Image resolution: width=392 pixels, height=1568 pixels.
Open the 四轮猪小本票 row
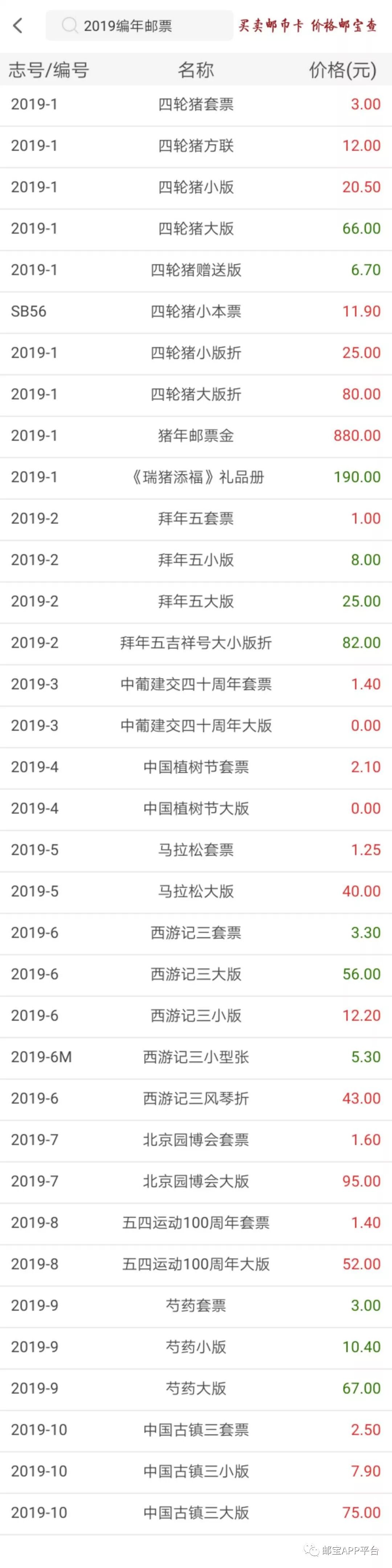point(196,312)
